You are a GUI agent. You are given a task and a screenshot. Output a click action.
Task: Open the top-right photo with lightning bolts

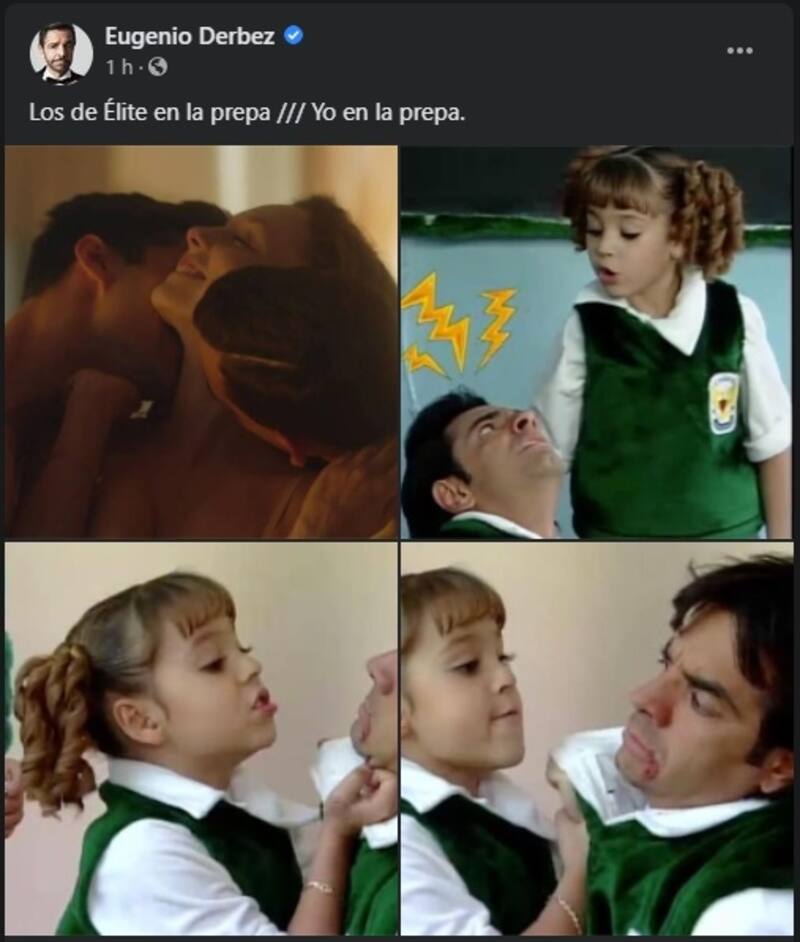tap(596, 342)
